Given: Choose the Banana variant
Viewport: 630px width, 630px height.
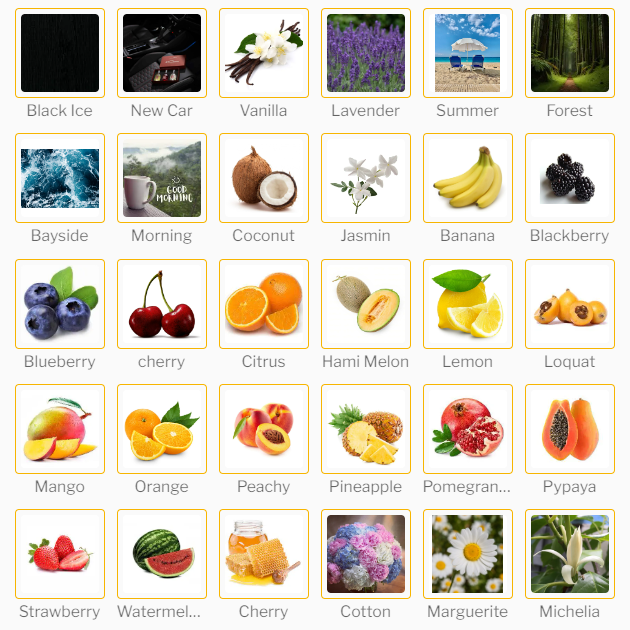Looking at the screenshot, I should pyautogui.click(x=468, y=178).
